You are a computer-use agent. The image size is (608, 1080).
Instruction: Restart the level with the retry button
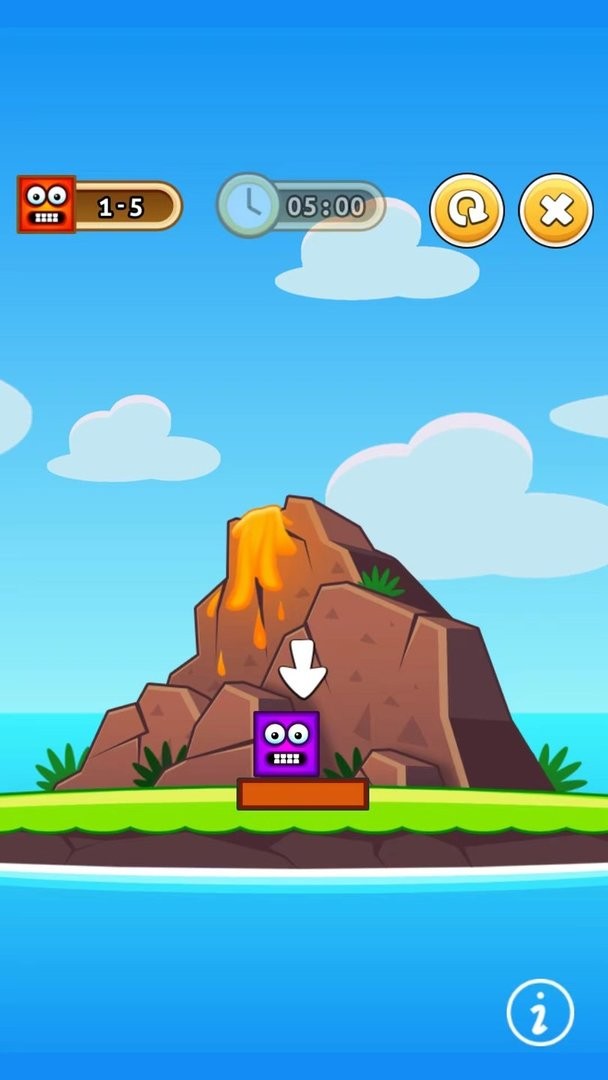[466, 210]
